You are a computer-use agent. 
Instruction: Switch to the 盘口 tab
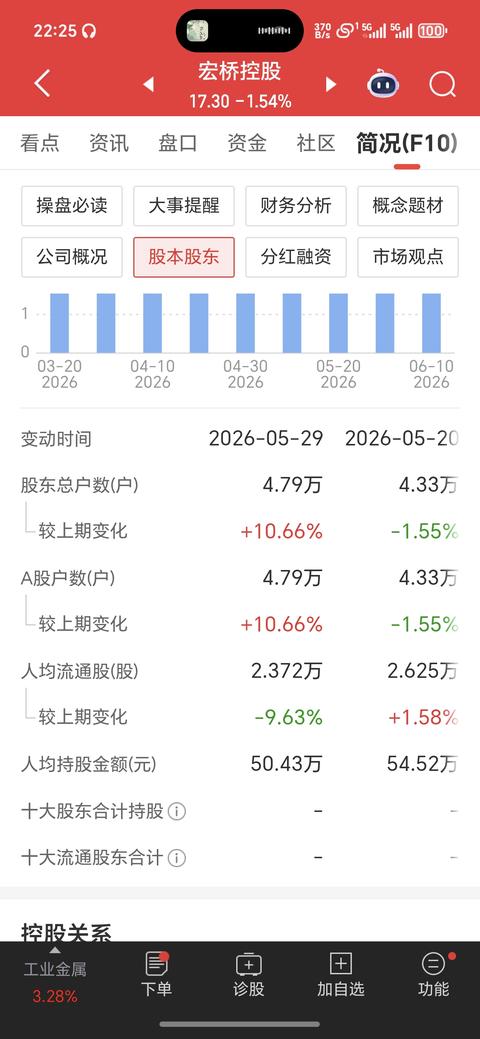pos(178,143)
